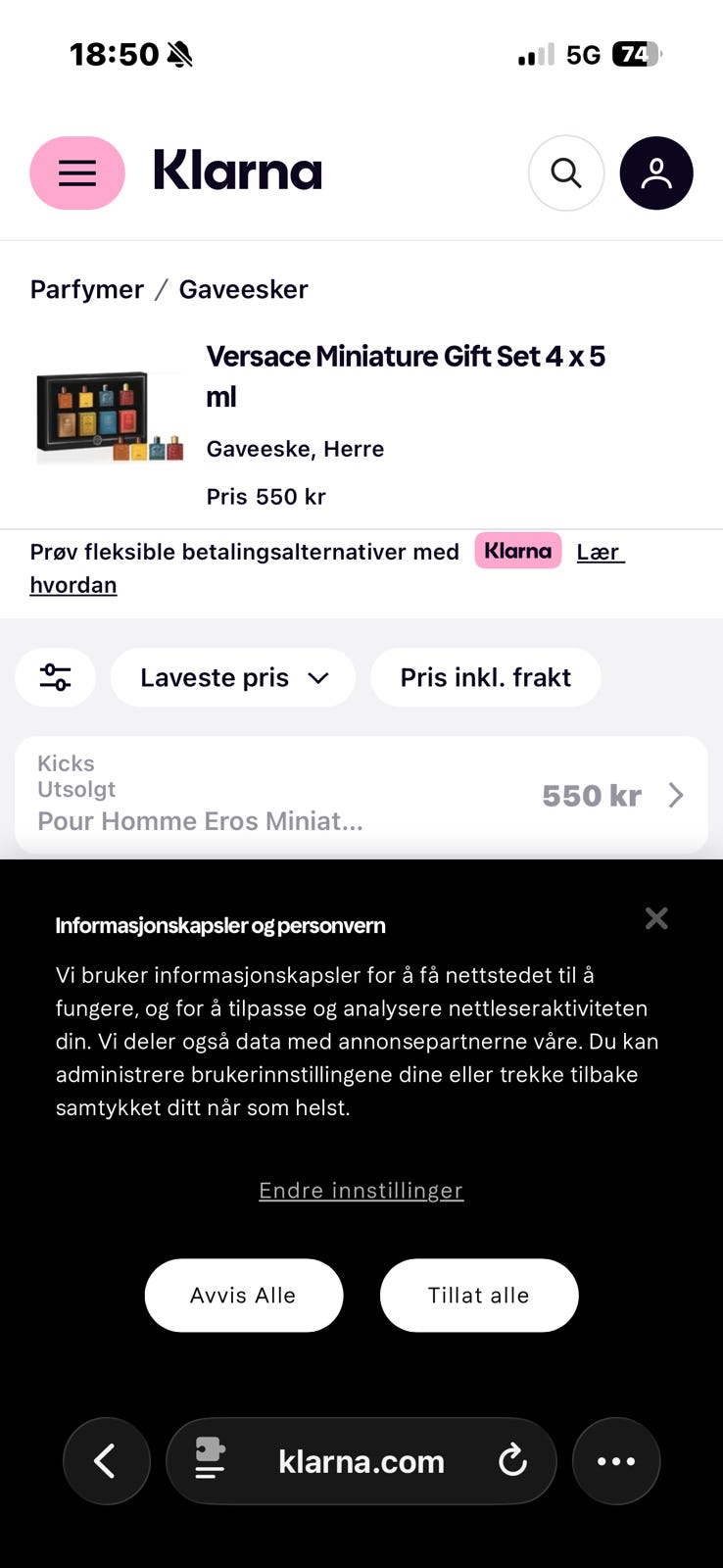Open the browser more options icon

pyautogui.click(x=616, y=1461)
